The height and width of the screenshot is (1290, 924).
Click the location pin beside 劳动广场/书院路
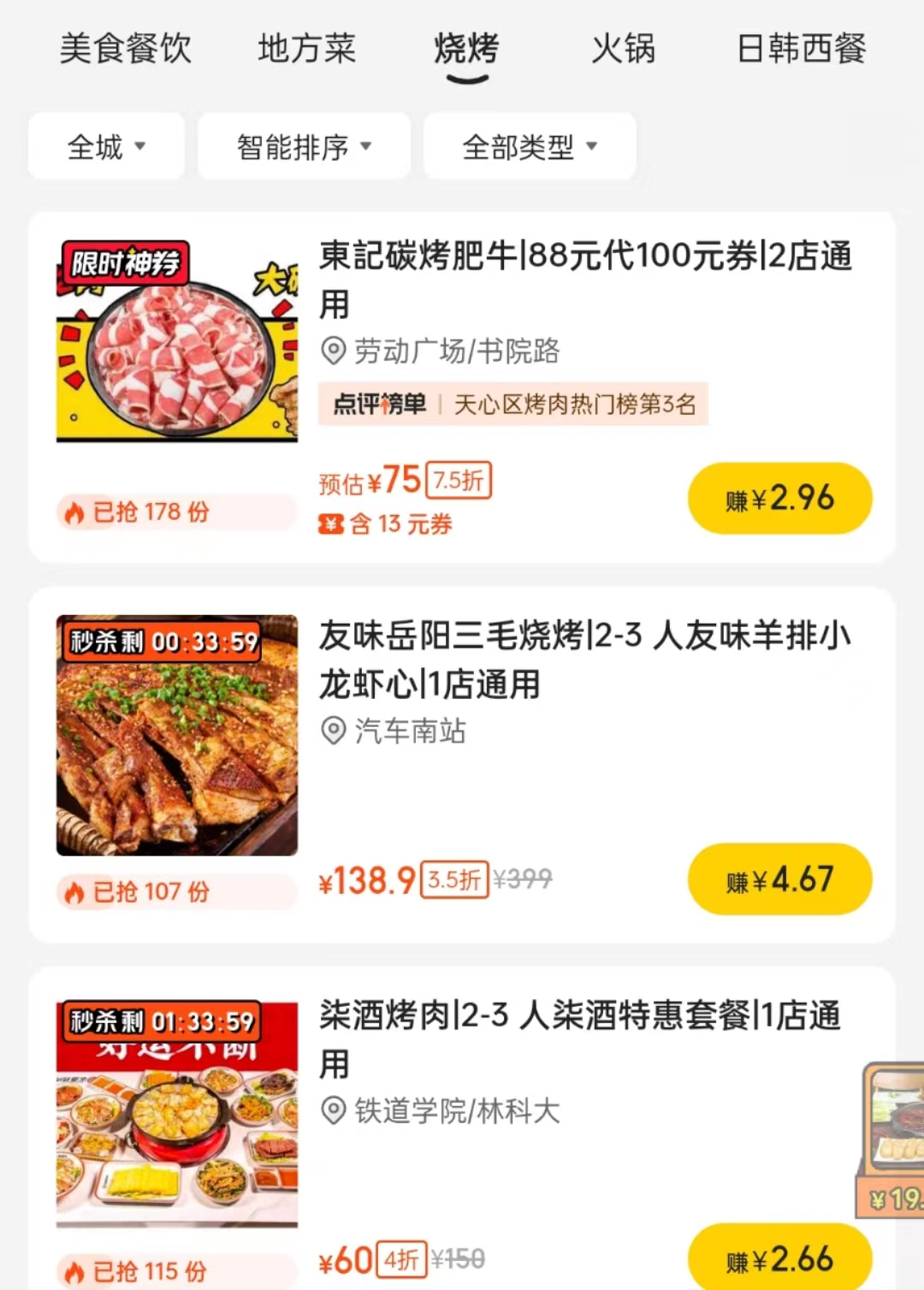[x=333, y=351]
